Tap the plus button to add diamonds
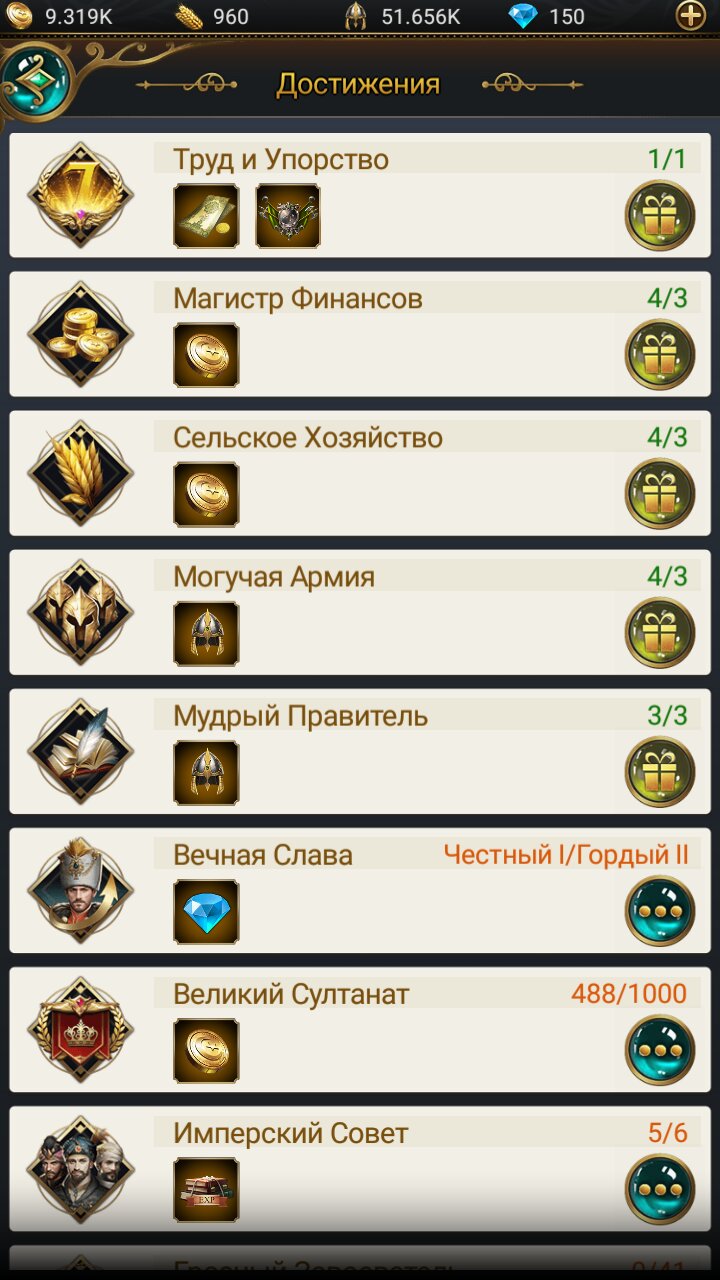The image size is (720, 1280). point(691,16)
